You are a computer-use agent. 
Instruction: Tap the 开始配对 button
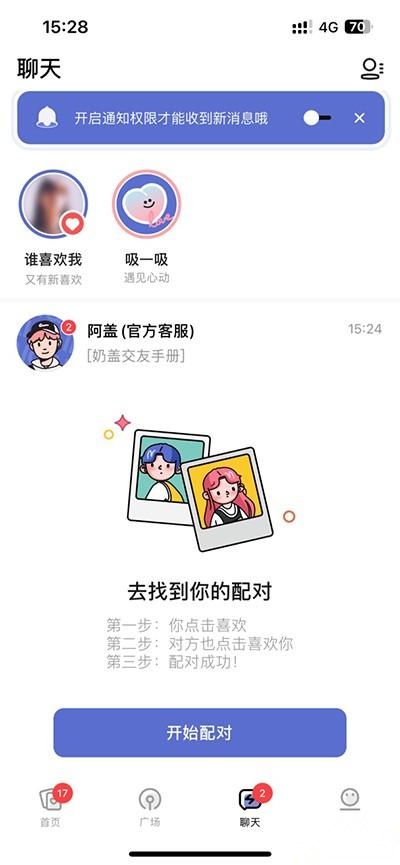[x=200, y=733]
